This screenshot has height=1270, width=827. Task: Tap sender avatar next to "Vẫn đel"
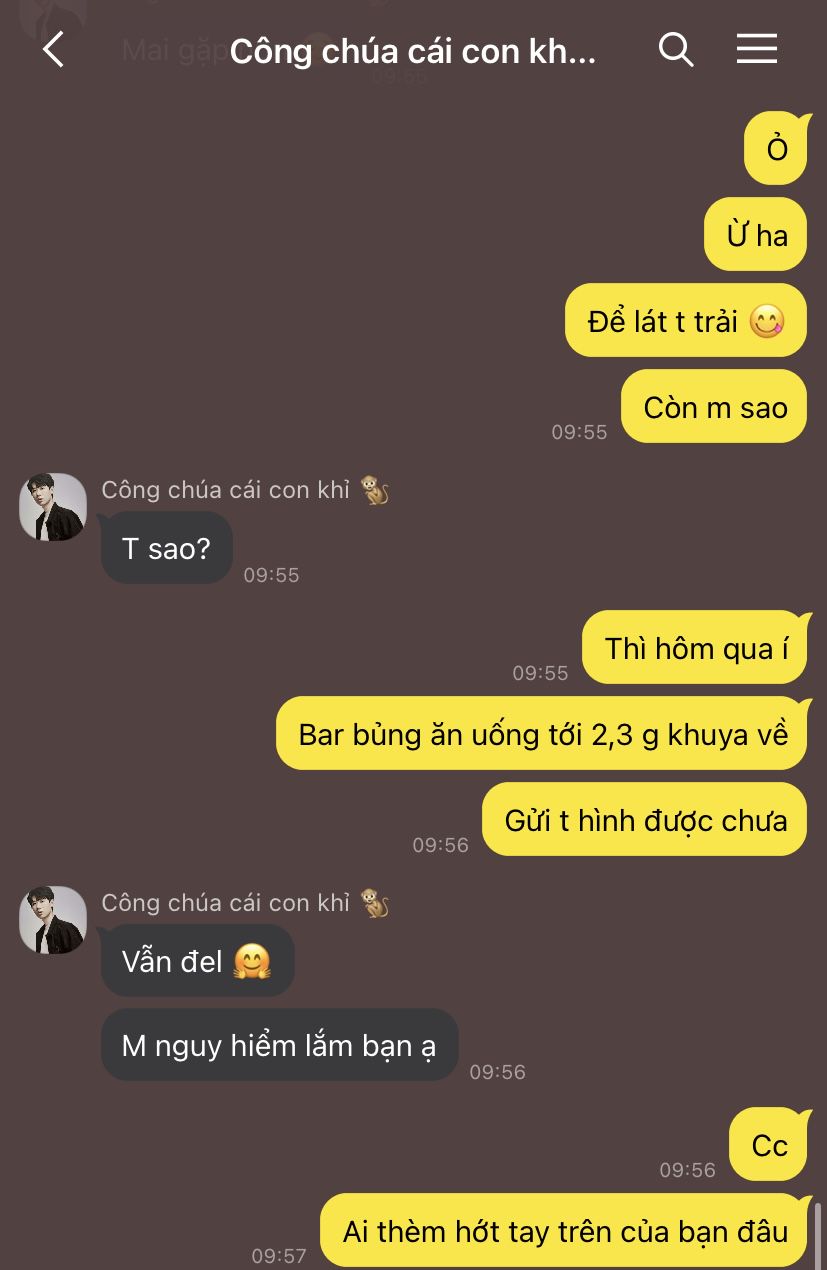(53, 920)
